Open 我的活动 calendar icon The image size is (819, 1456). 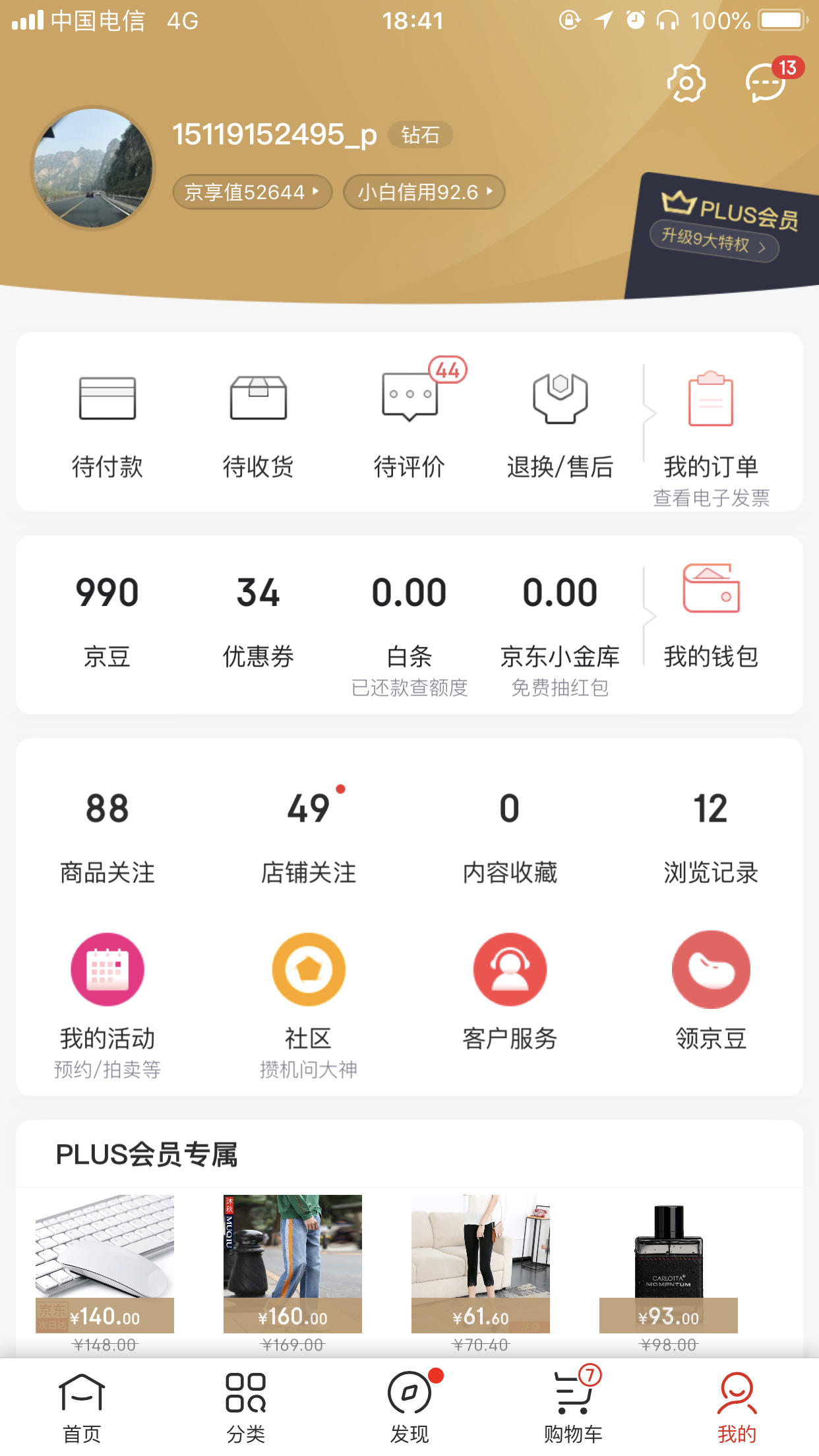pos(107,969)
